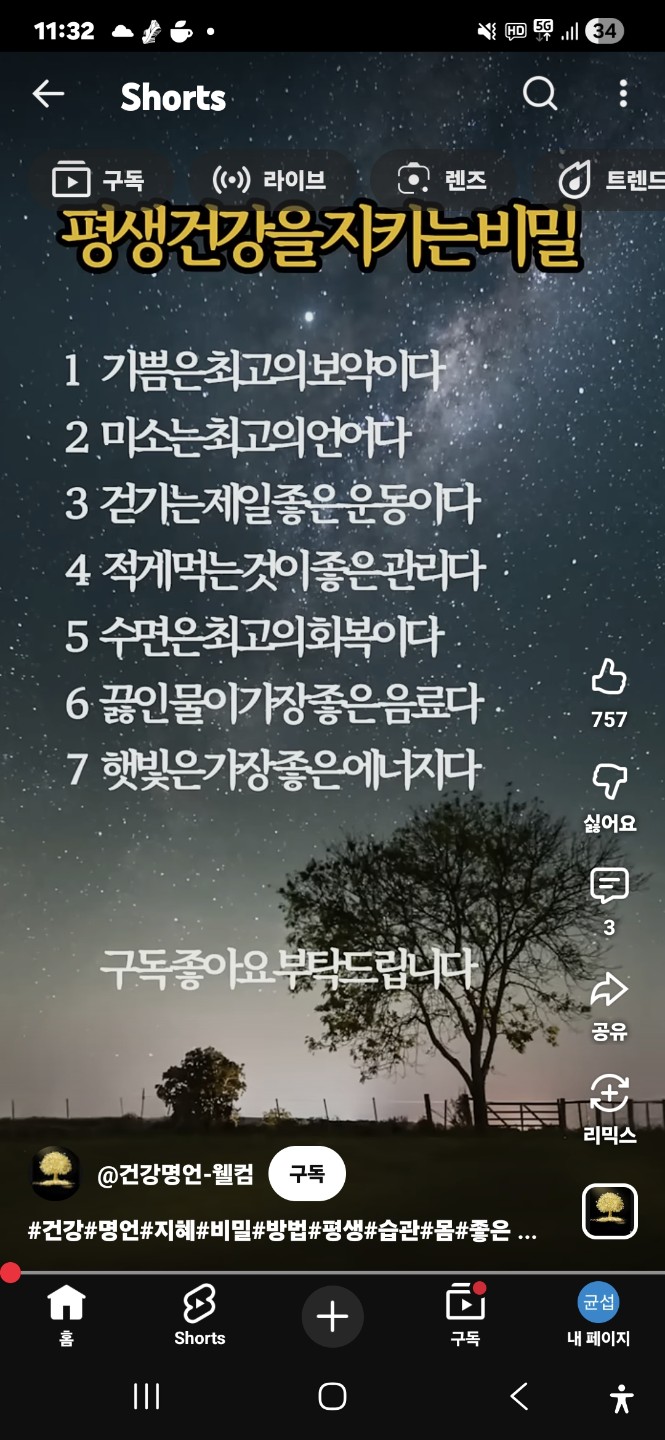This screenshot has height=1440, width=665.
Task: Share this Short via 공유
Action: pyautogui.click(x=609, y=992)
